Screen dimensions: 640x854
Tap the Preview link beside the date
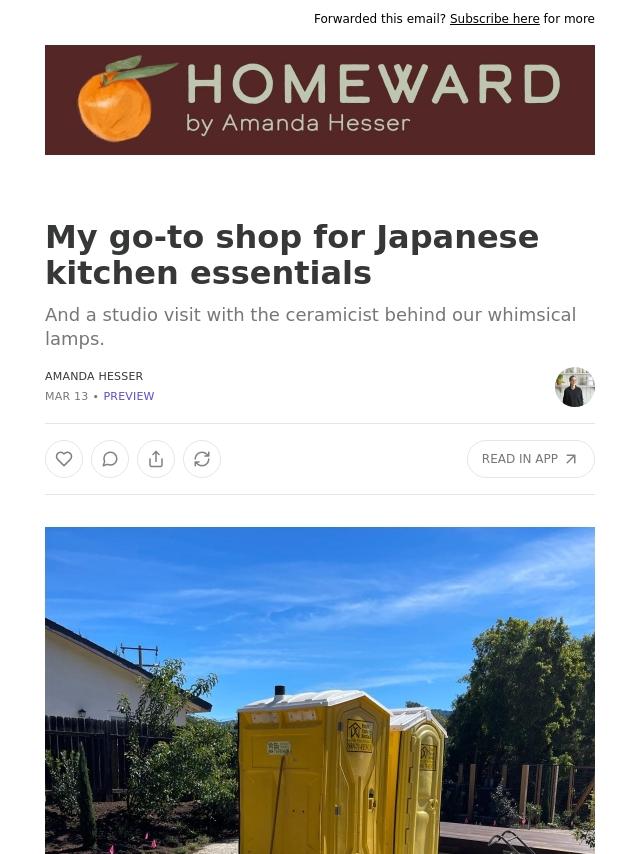tap(129, 397)
